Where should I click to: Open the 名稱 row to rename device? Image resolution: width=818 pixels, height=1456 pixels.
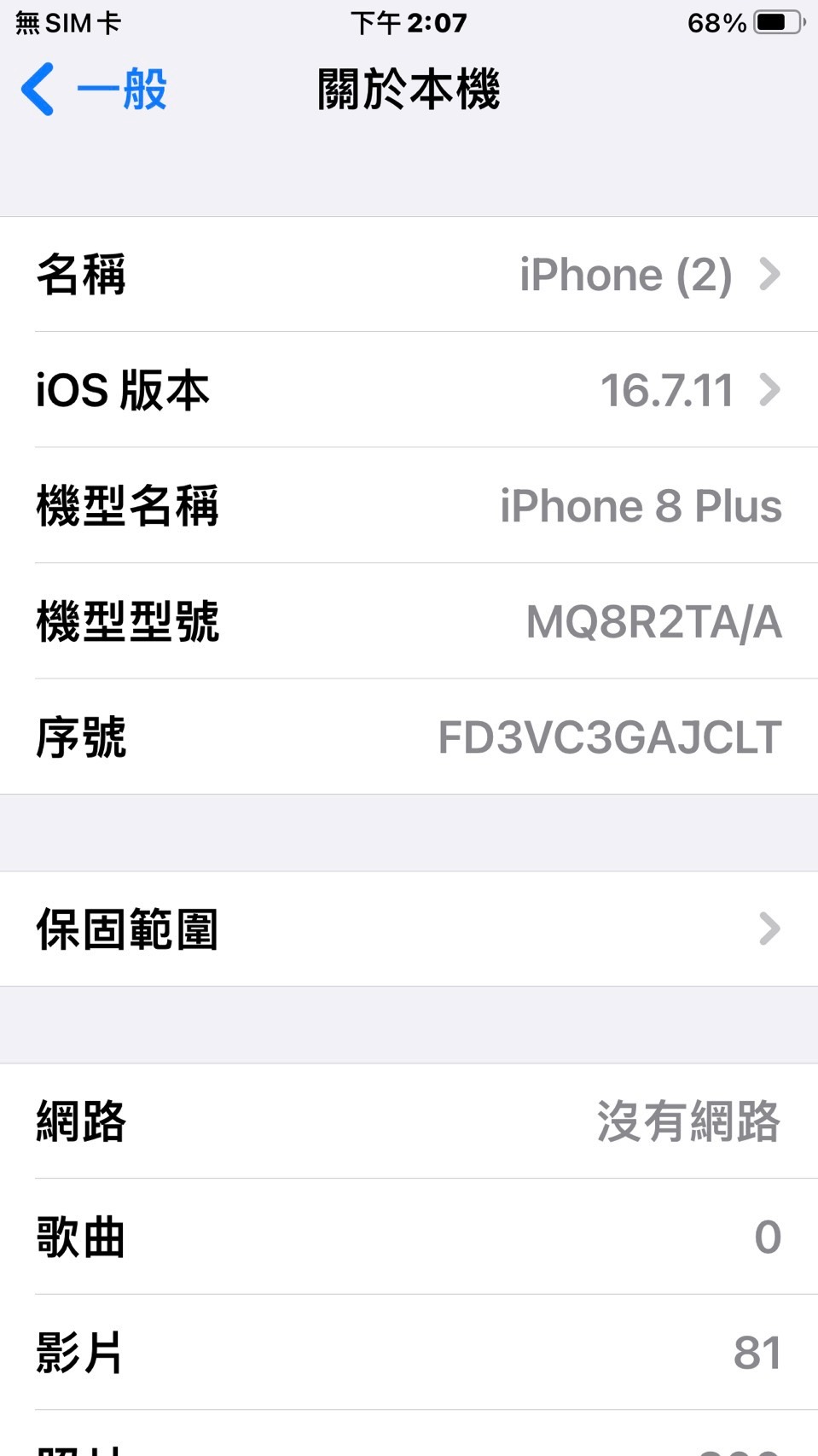[409, 275]
